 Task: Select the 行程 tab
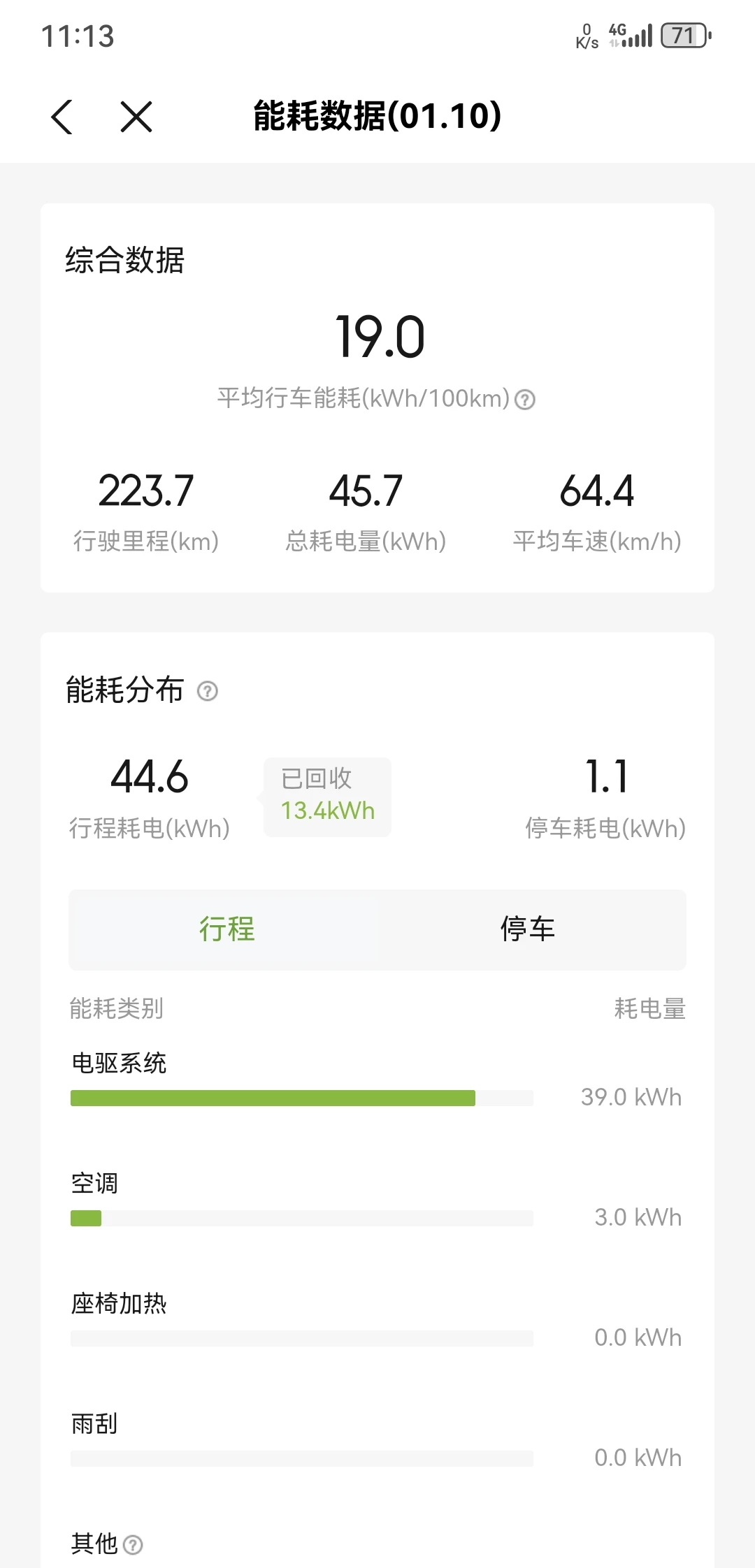(226, 929)
